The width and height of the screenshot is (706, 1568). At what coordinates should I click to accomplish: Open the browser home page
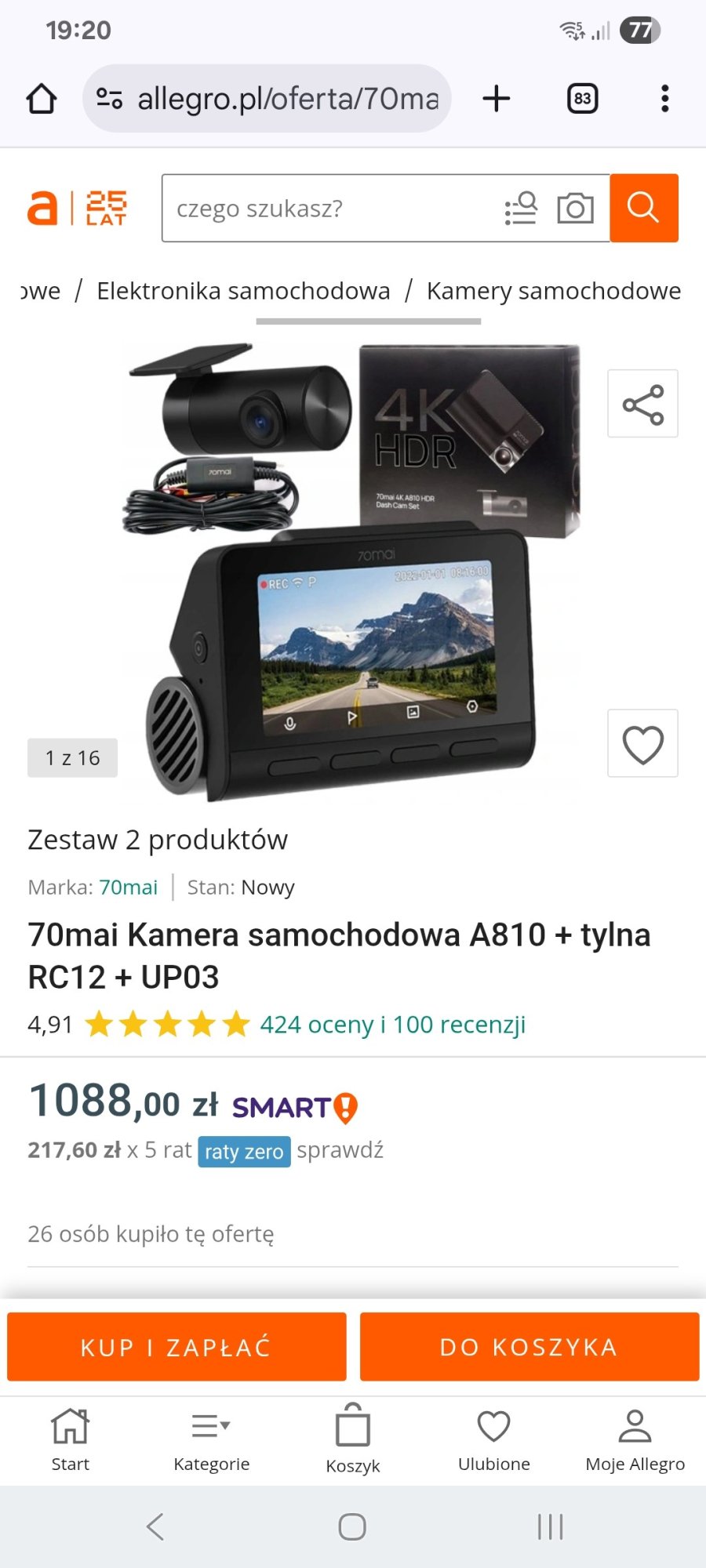42,99
